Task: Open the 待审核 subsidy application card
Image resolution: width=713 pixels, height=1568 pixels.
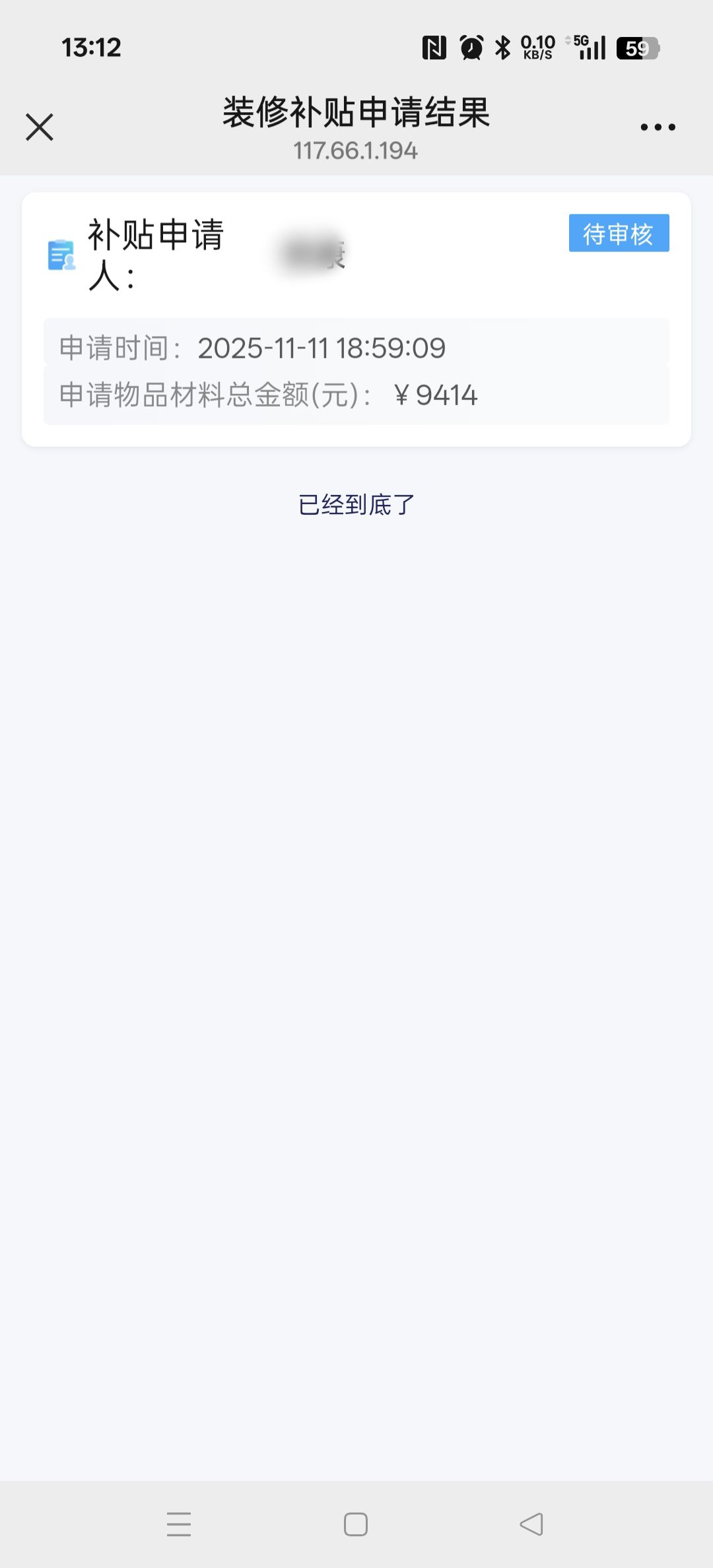Action: click(x=356, y=319)
